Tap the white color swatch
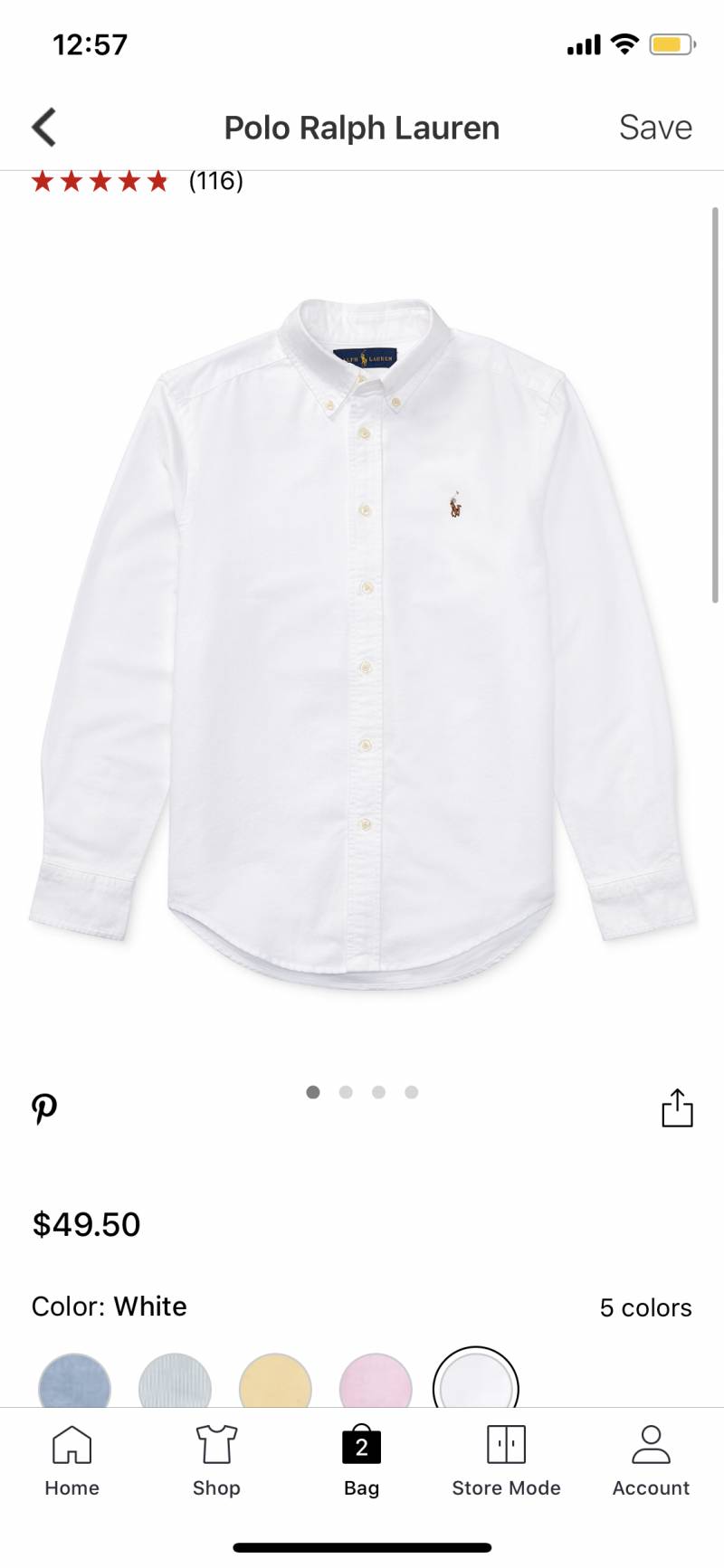 coord(476,1384)
